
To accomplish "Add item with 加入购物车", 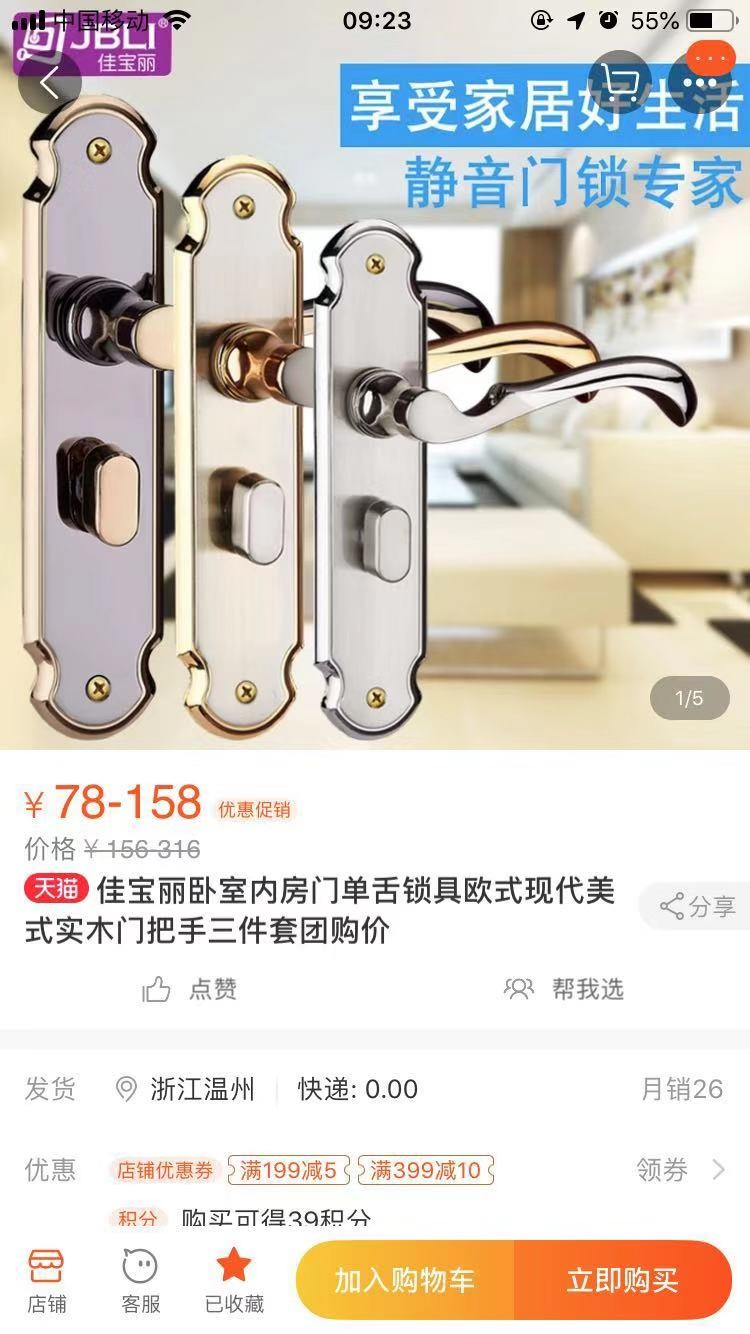I will 405,1280.
